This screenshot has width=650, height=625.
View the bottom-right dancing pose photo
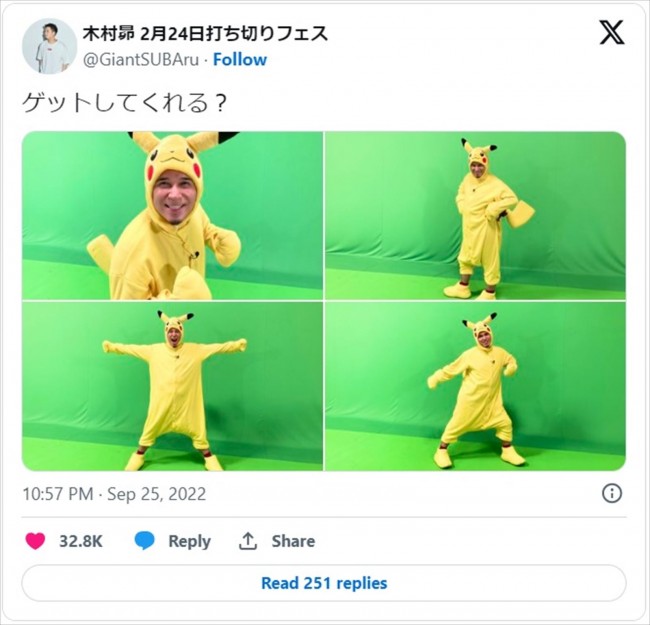(x=475, y=386)
